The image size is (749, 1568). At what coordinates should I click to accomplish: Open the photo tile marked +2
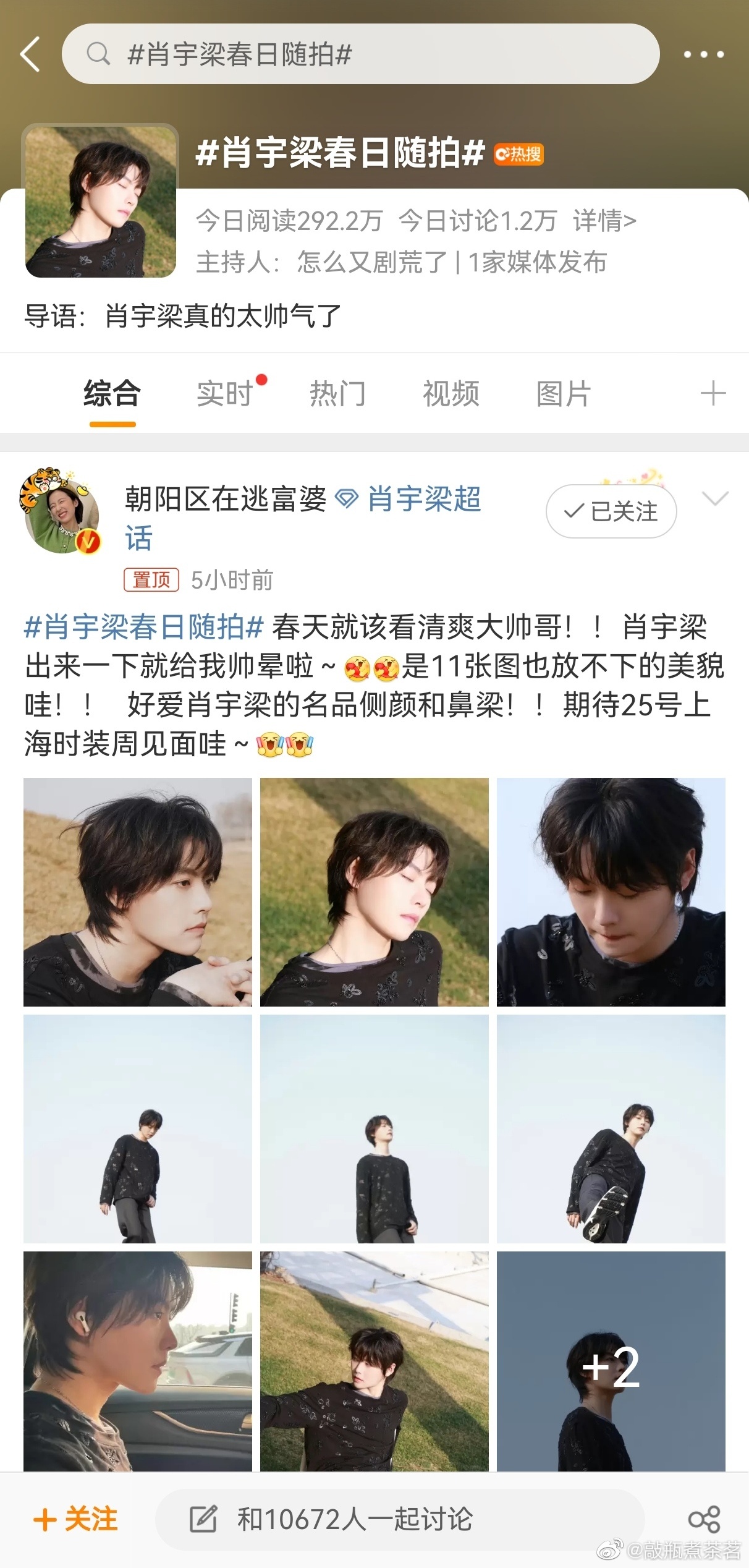coord(611,1361)
